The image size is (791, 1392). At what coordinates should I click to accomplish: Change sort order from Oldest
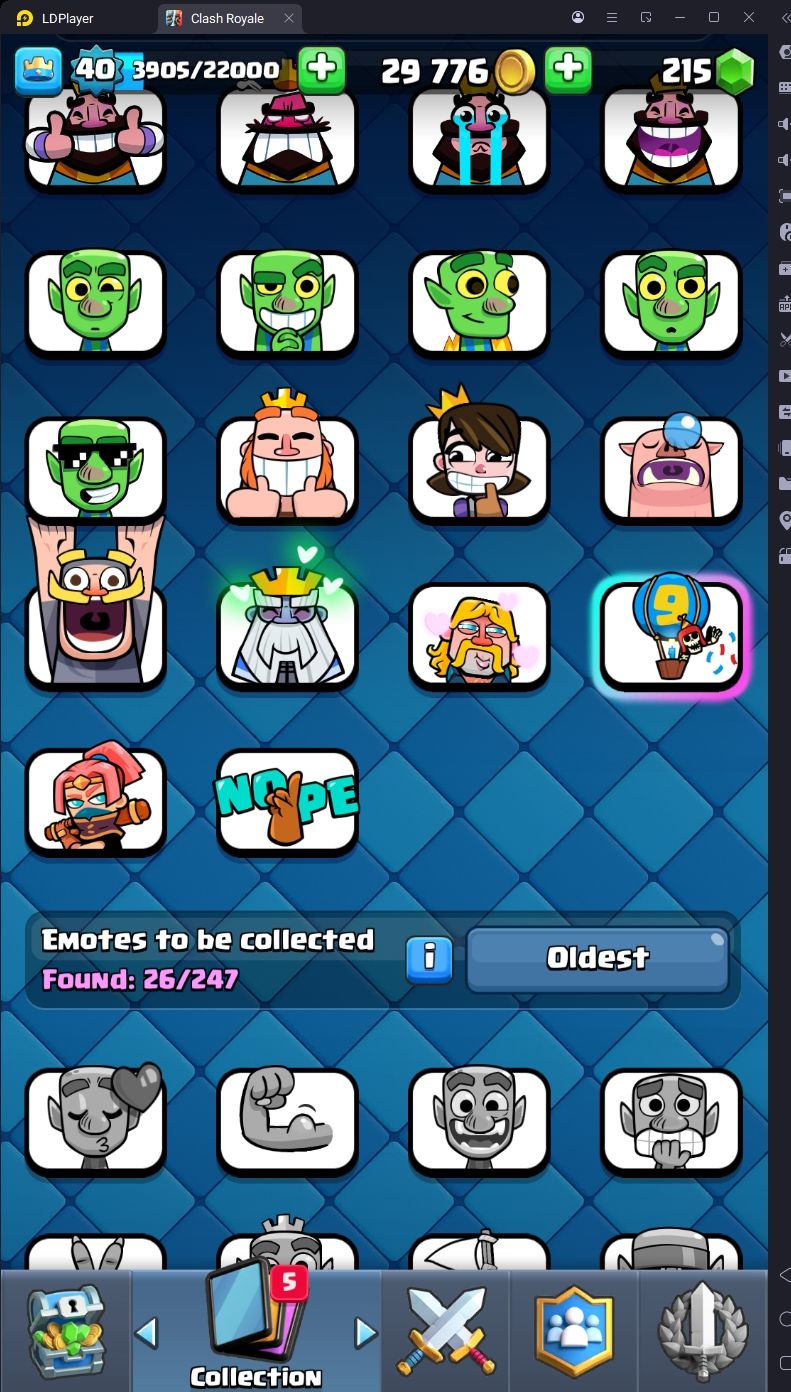coord(597,958)
